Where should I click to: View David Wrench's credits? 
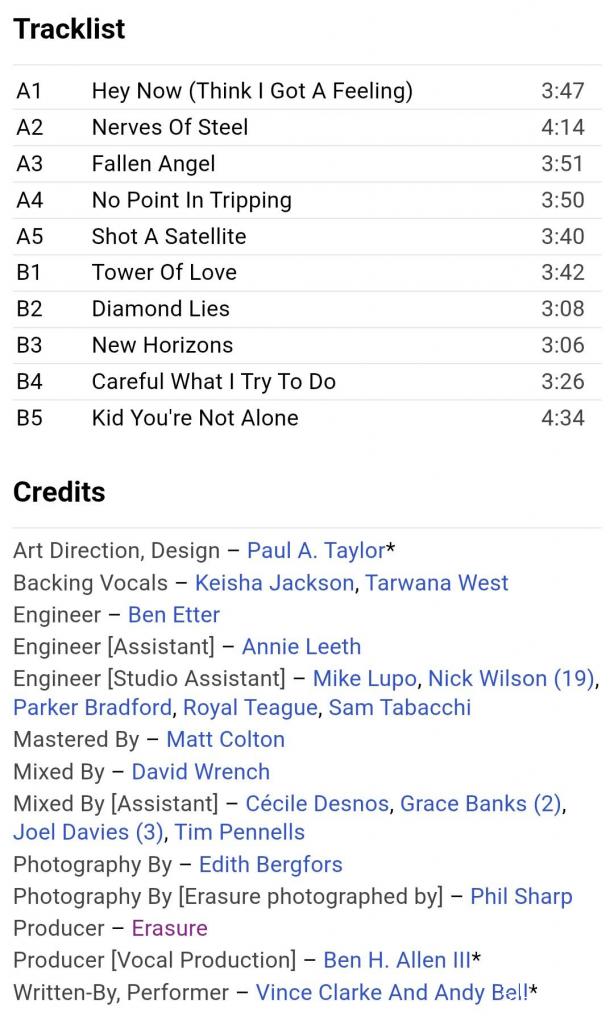tap(201, 772)
